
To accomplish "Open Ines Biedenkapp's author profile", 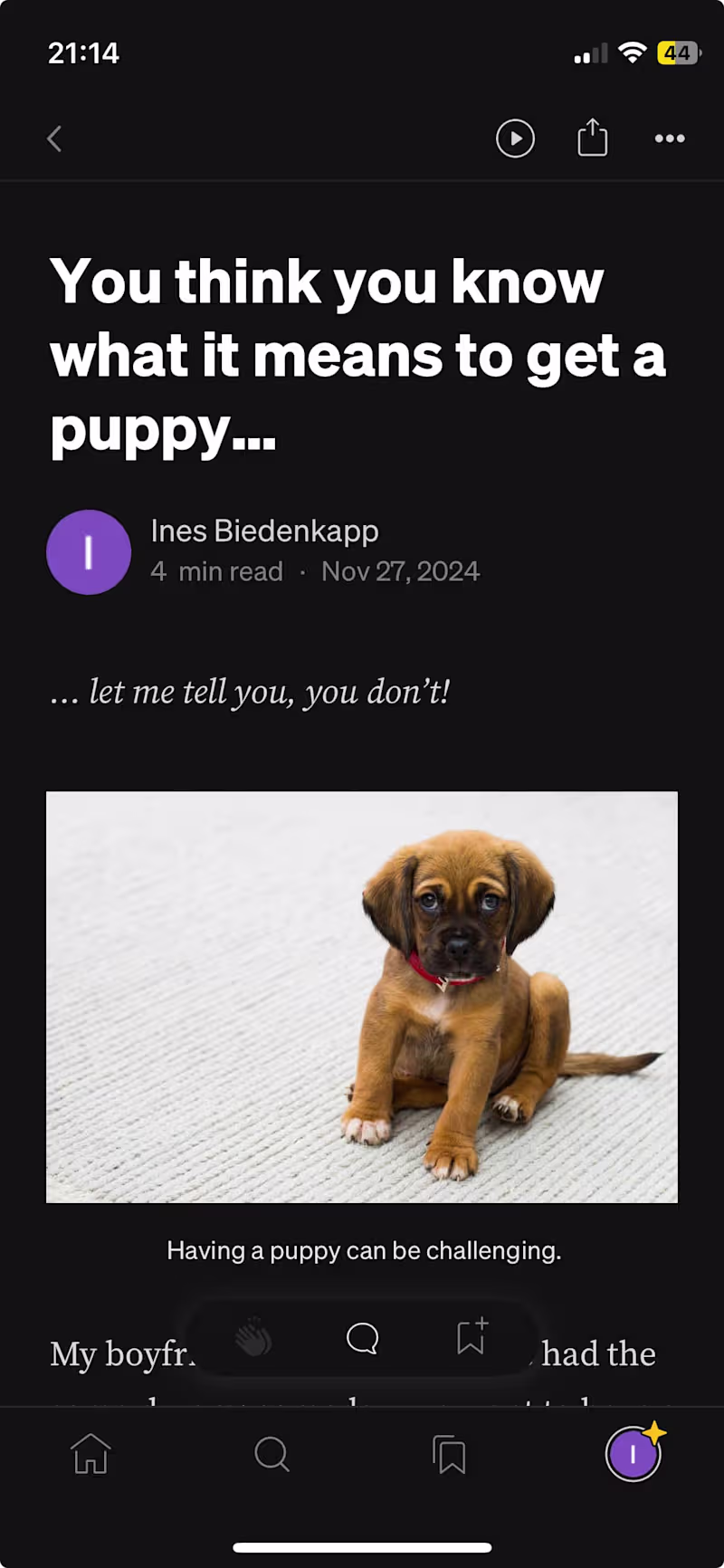I will [x=264, y=531].
